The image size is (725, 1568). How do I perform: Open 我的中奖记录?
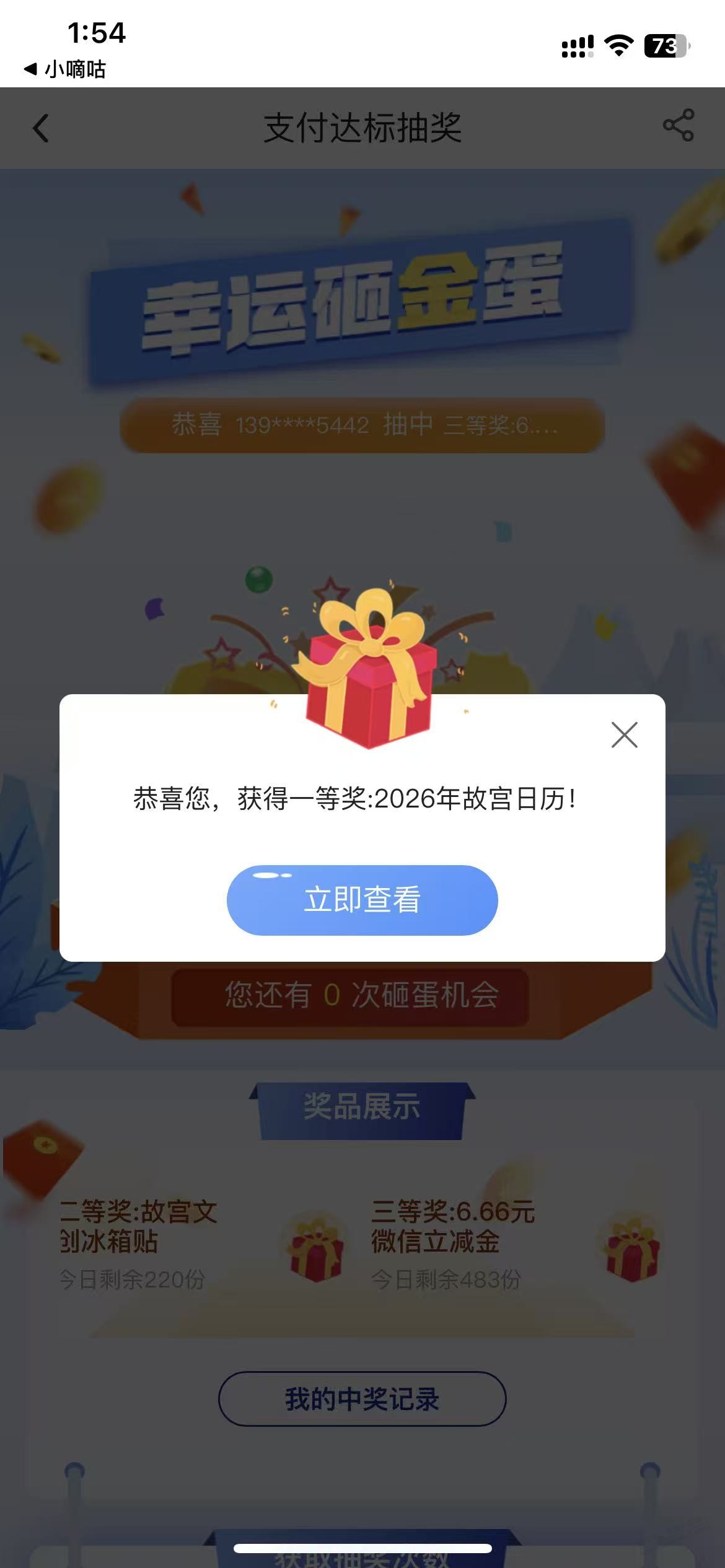362,1399
